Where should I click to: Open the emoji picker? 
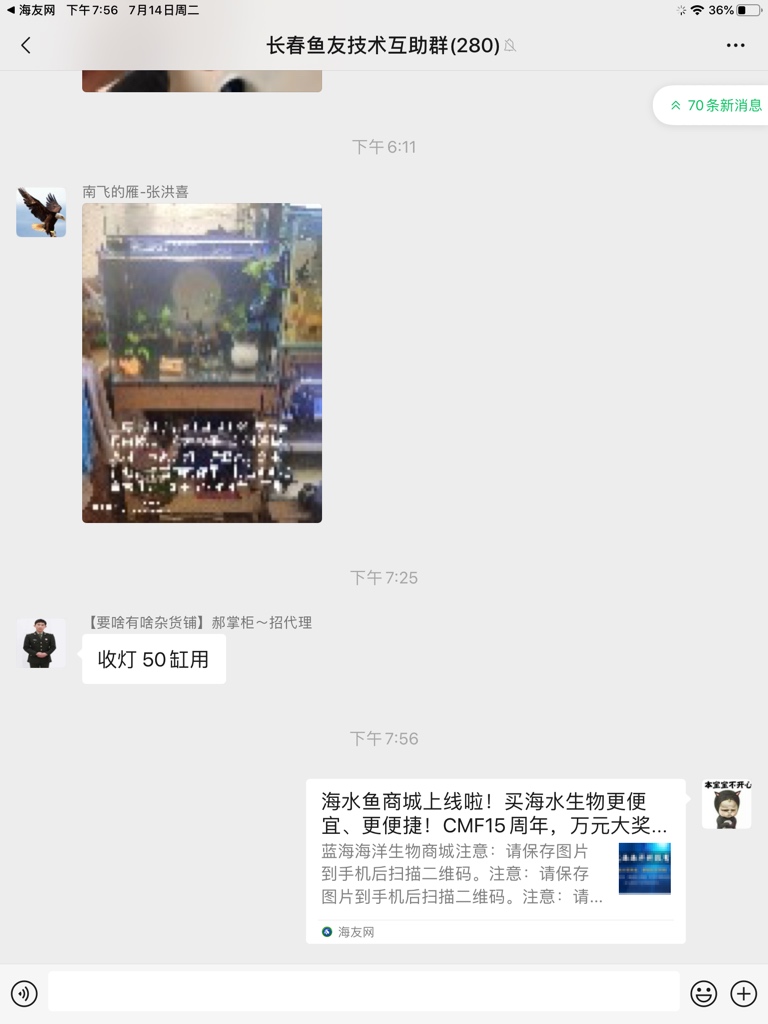704,993
